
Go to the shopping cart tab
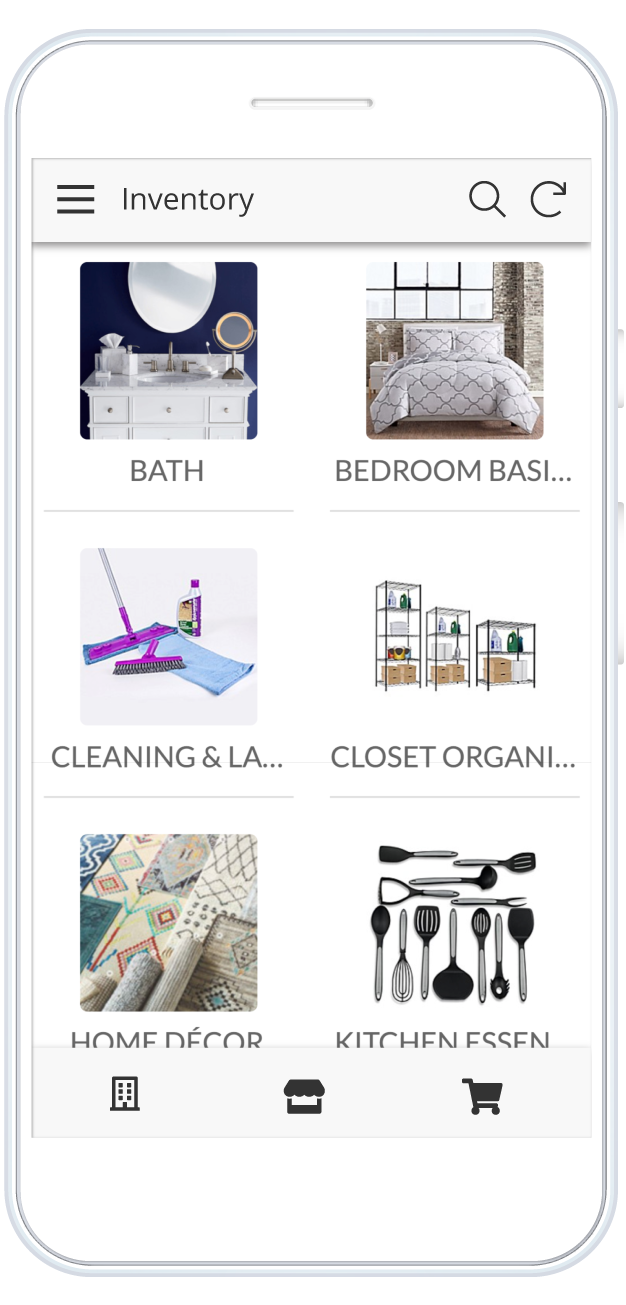pos(481,1096)
